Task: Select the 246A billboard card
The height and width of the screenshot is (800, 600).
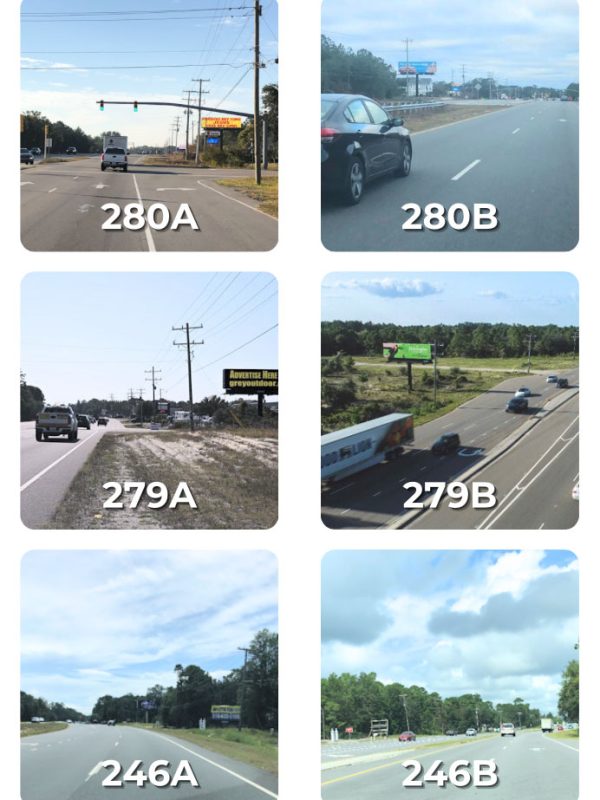Action: coord(149,675)
